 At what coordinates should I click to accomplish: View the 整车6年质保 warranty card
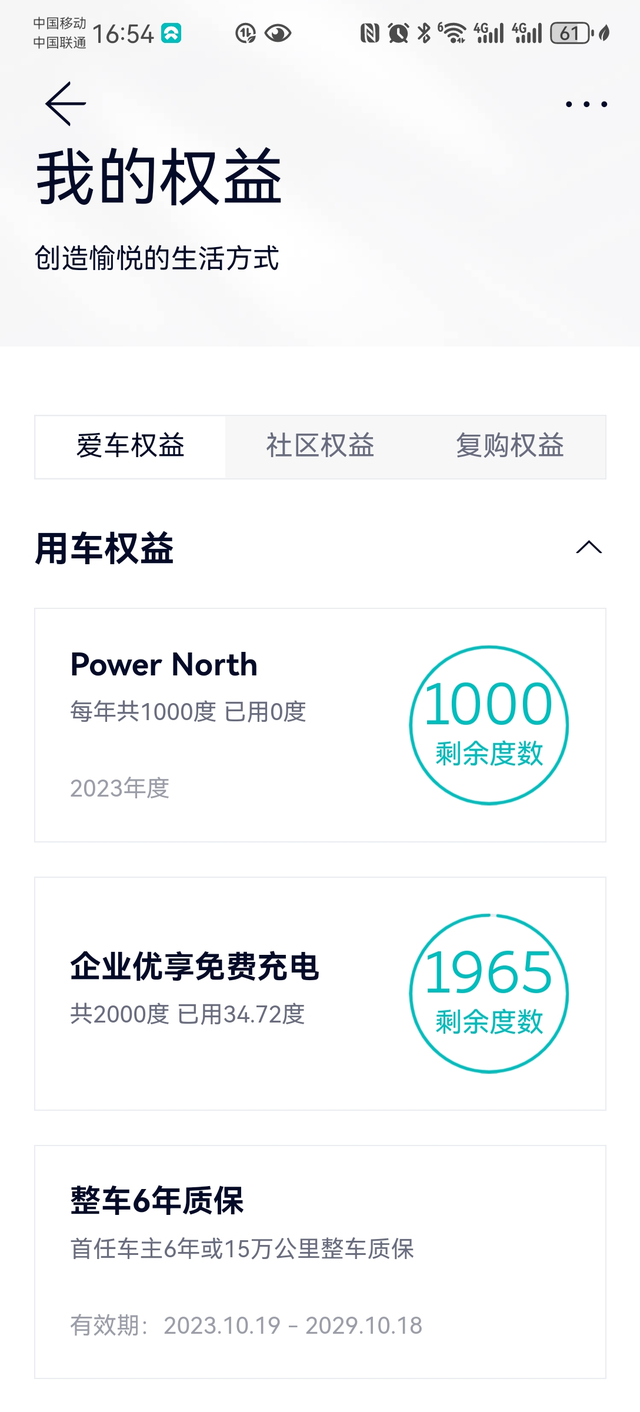pyautogui.click(x=320, y=1261)
